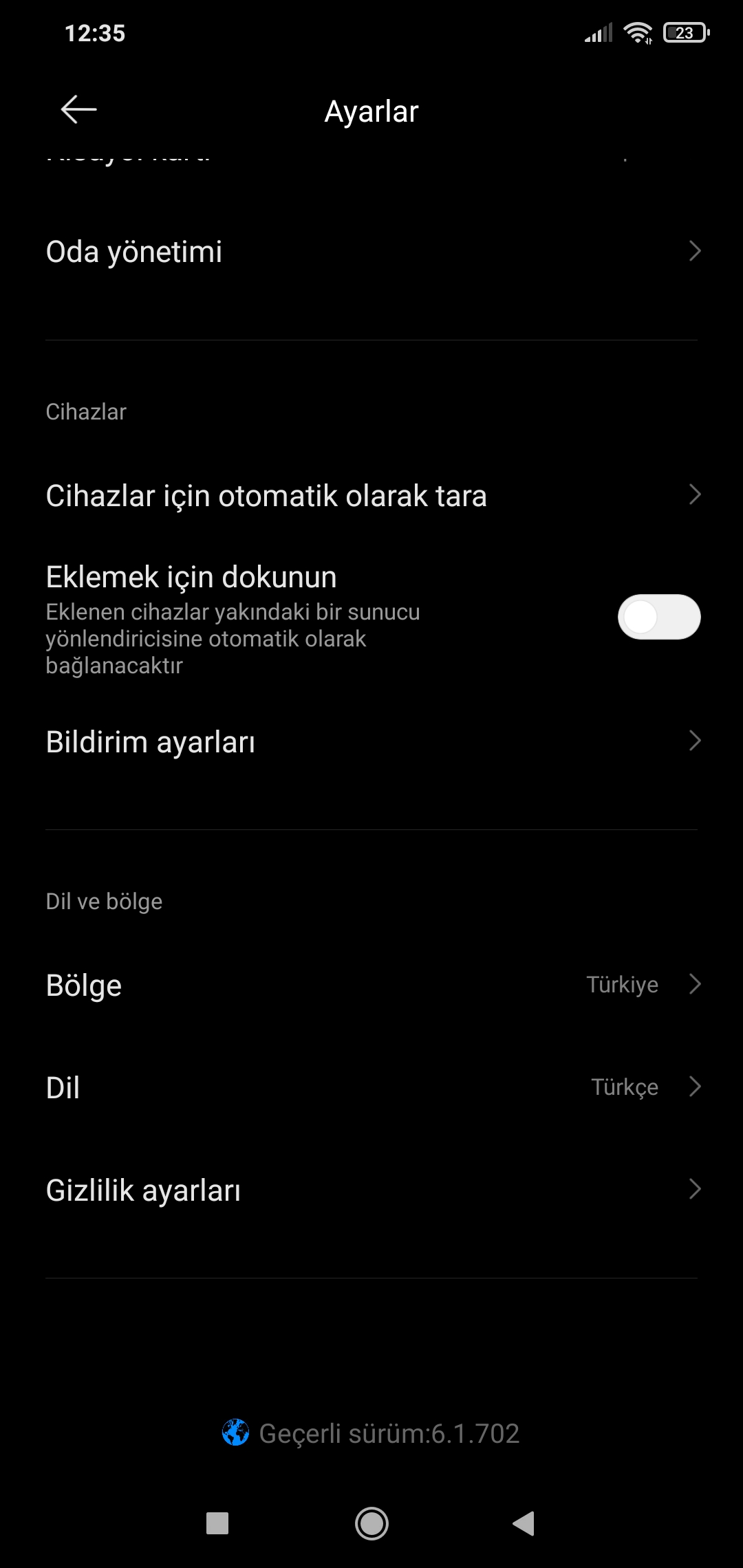Screen dimensions: 743x1568
Task: Go back using the top arrow
Action: click(x=78, y=110)
